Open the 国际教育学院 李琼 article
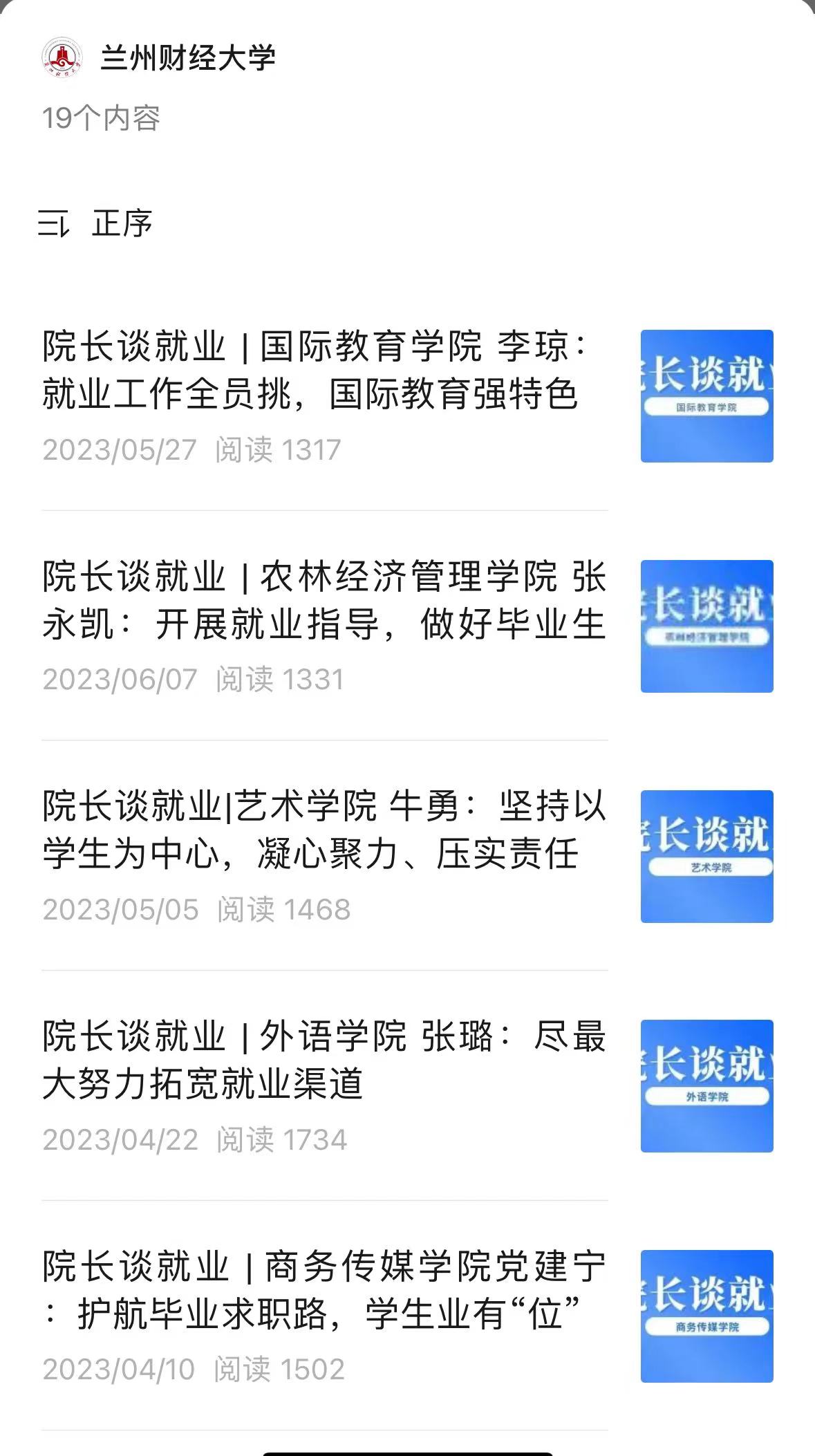Image resolution: width=815 pixels, height=1456 pixels. tap(407, 395)
